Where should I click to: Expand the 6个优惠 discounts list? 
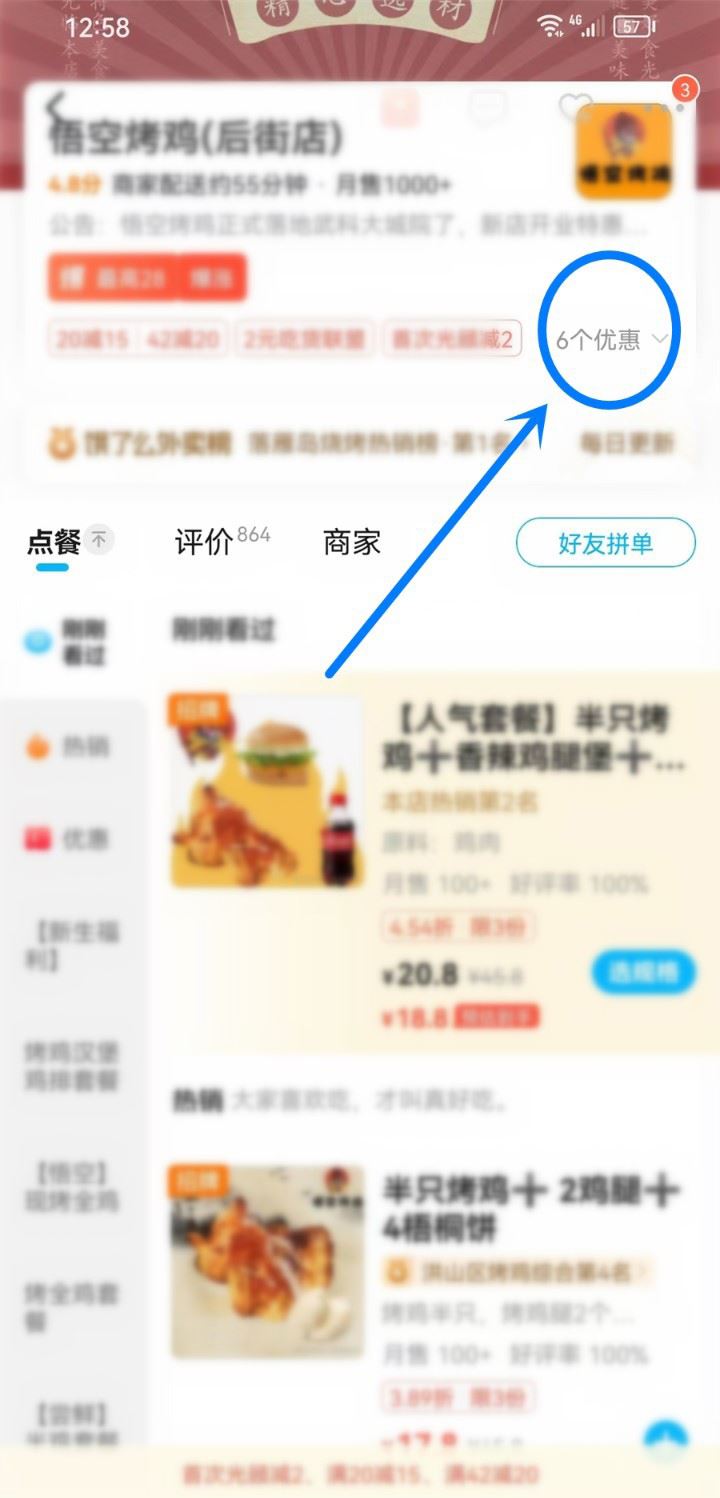(612, 340)
